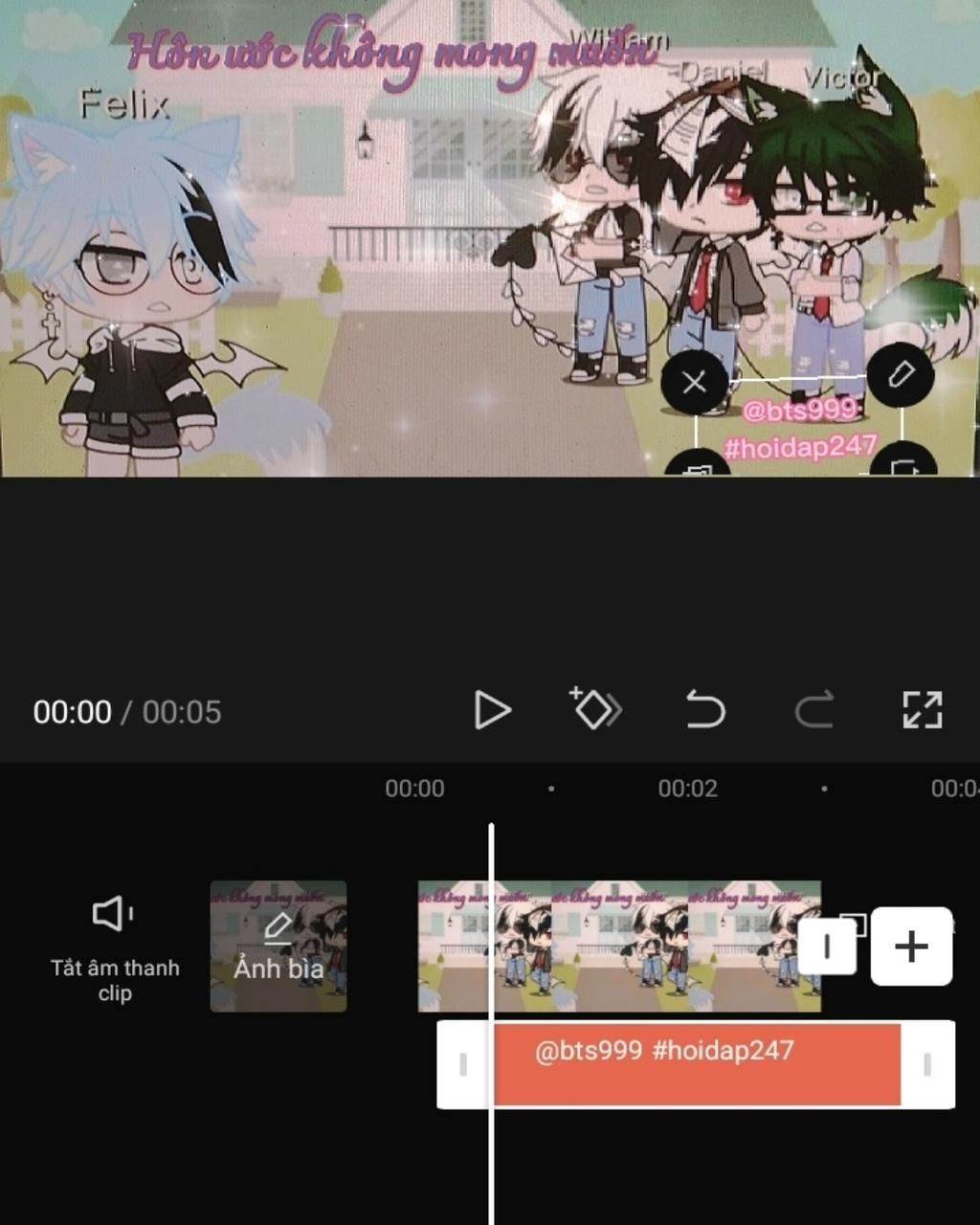Edit the cover image (Ảnh bìa)

(278, 946)
